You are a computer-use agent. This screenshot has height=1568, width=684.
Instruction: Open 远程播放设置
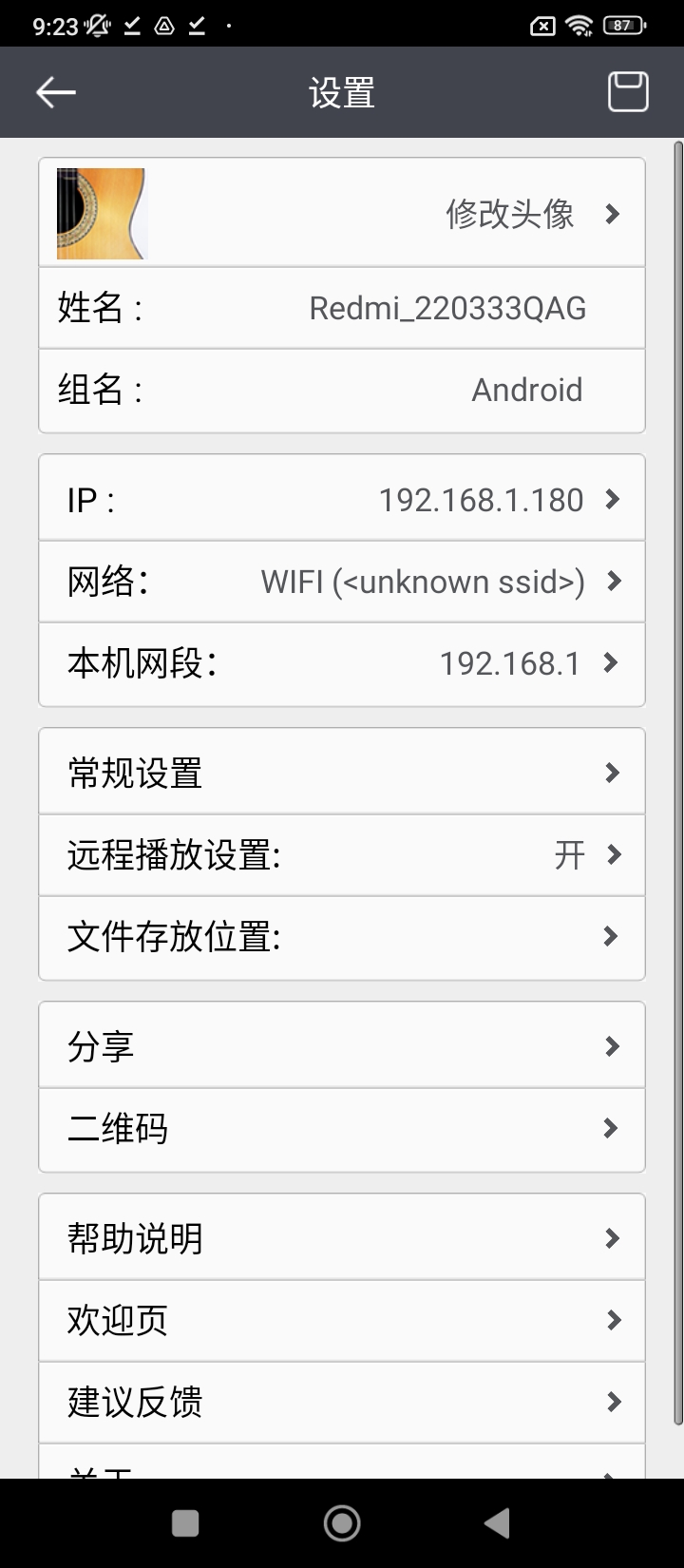342,855
